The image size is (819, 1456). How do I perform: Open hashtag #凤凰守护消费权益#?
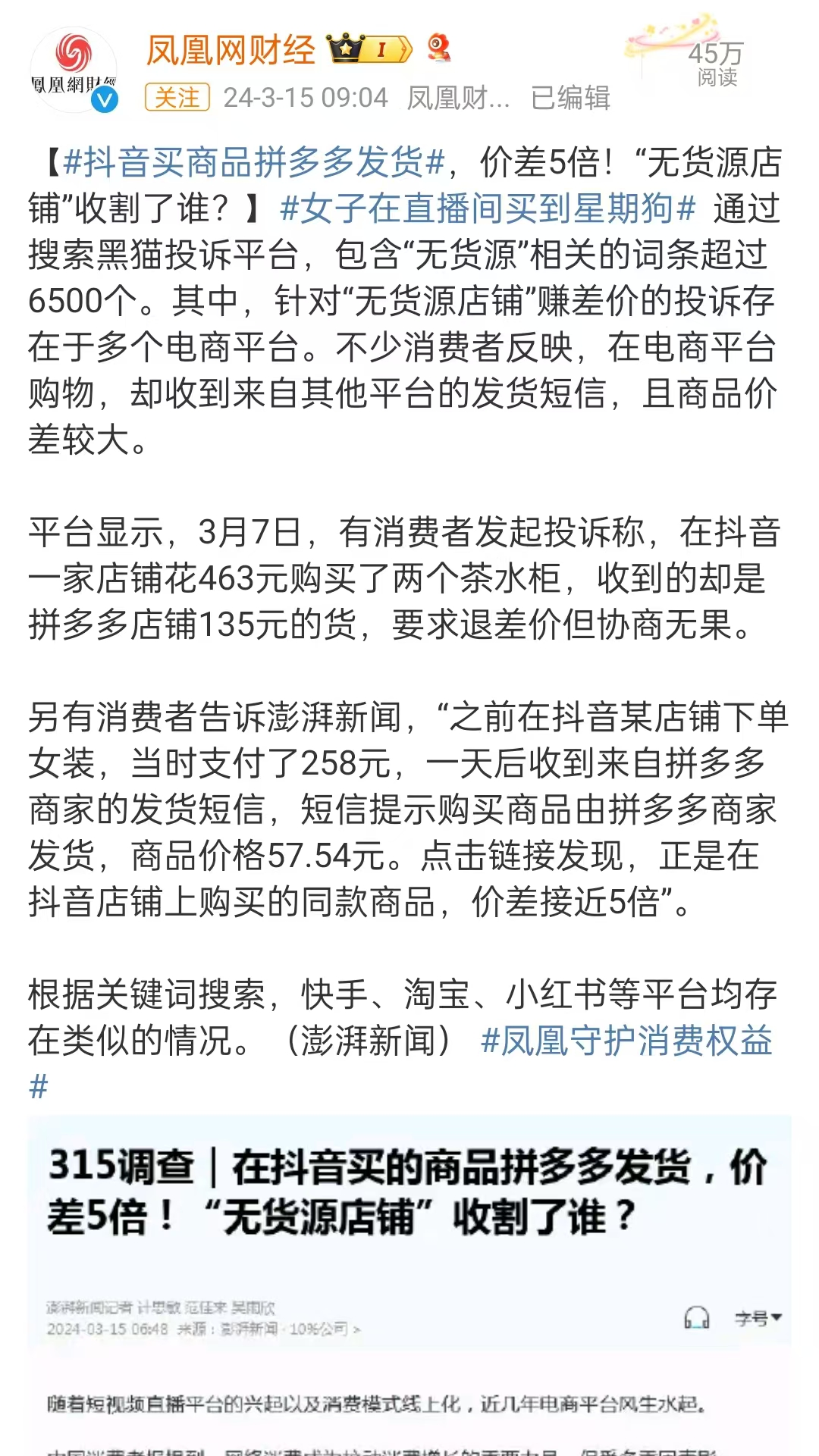point(626,1041)
